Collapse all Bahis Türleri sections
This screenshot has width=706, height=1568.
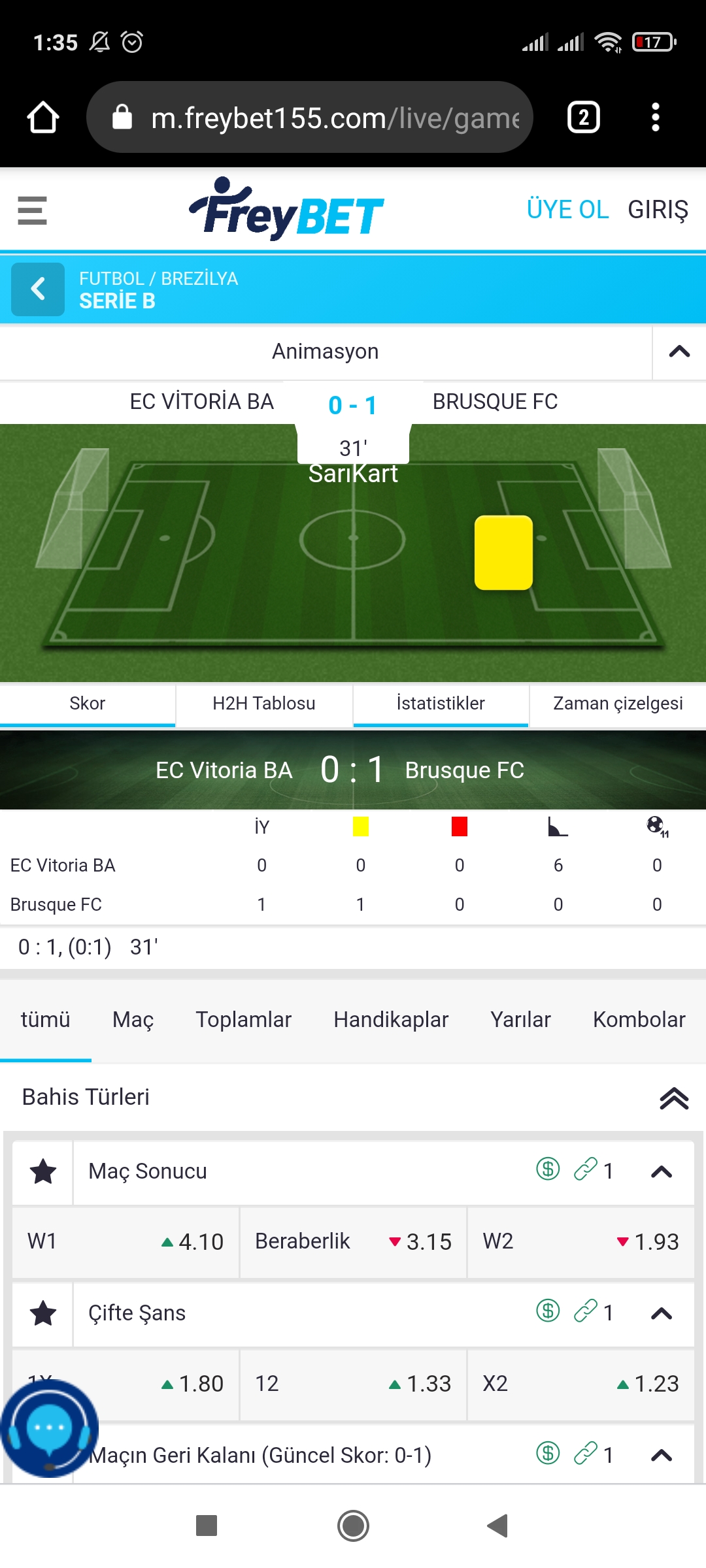point(674,1098)
